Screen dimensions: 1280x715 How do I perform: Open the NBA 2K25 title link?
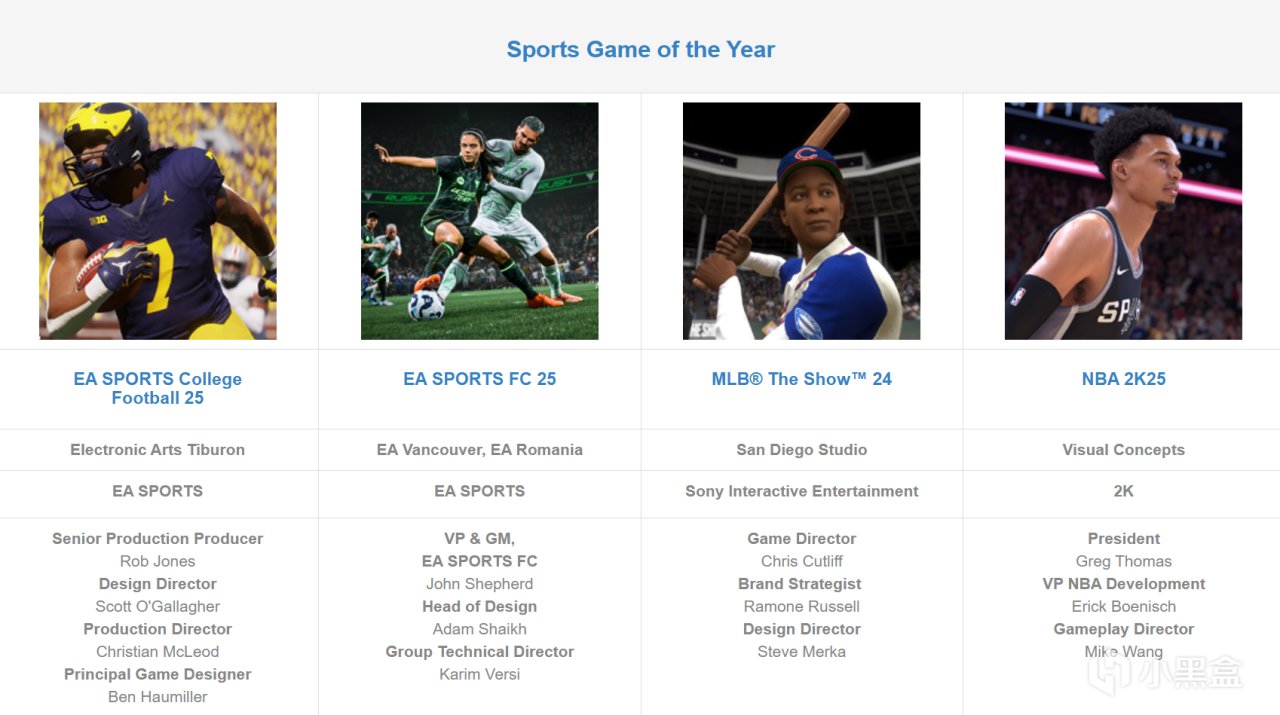(1123, 379)
